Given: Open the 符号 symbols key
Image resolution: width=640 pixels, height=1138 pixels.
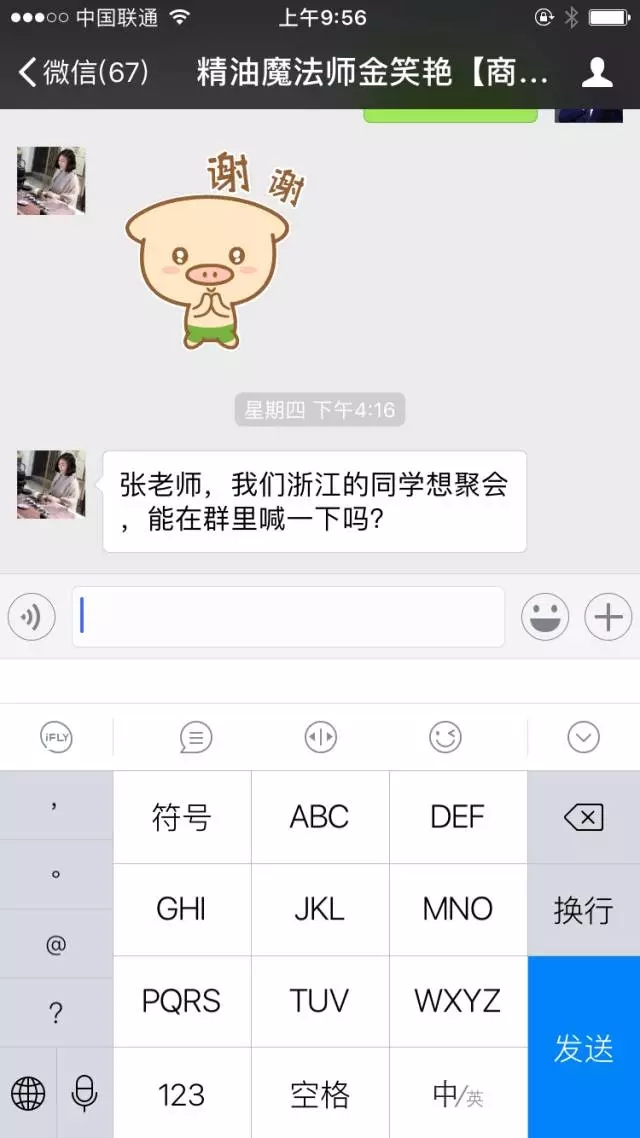Looking at the screenshot, I should (182, 817).
